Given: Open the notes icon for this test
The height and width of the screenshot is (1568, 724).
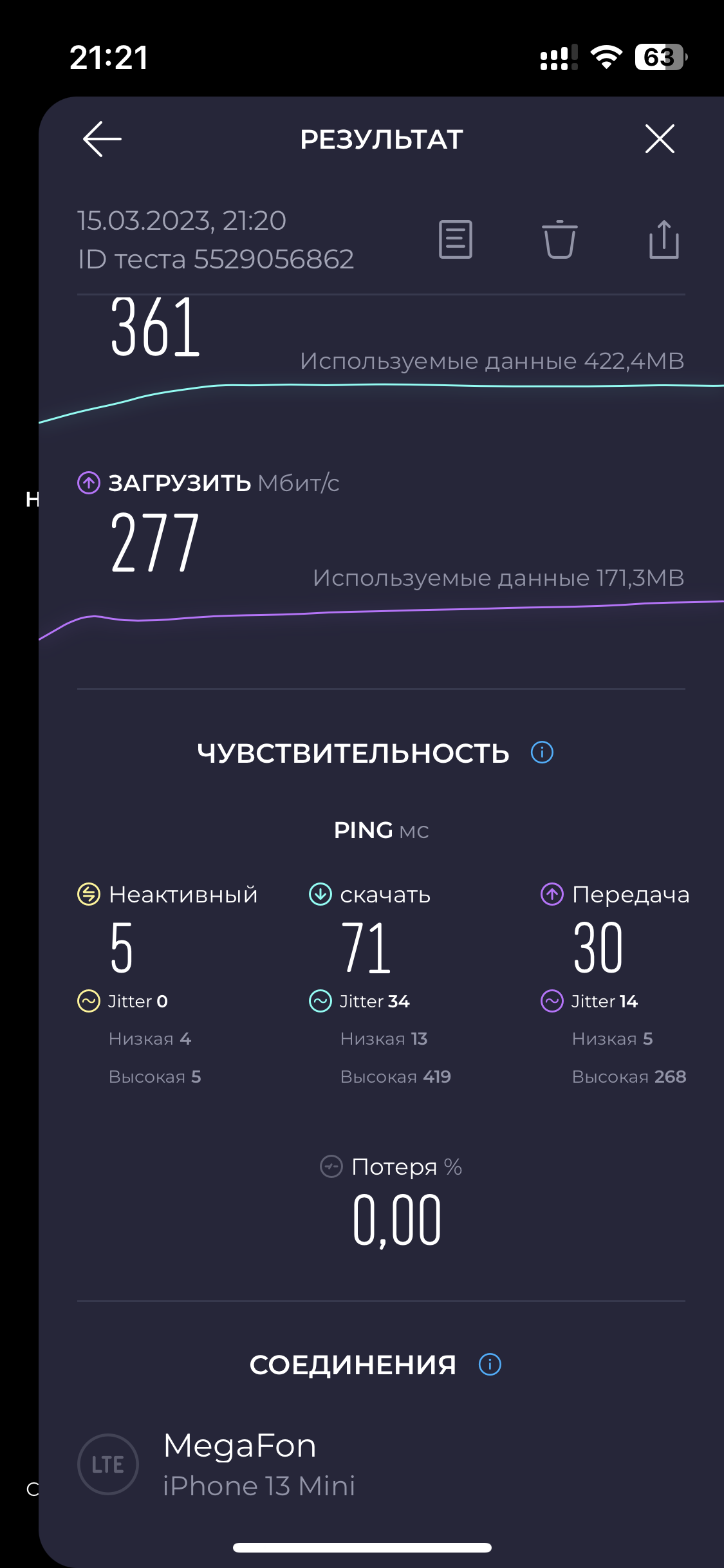Looking at the screenshot, I should click(456, 239).
